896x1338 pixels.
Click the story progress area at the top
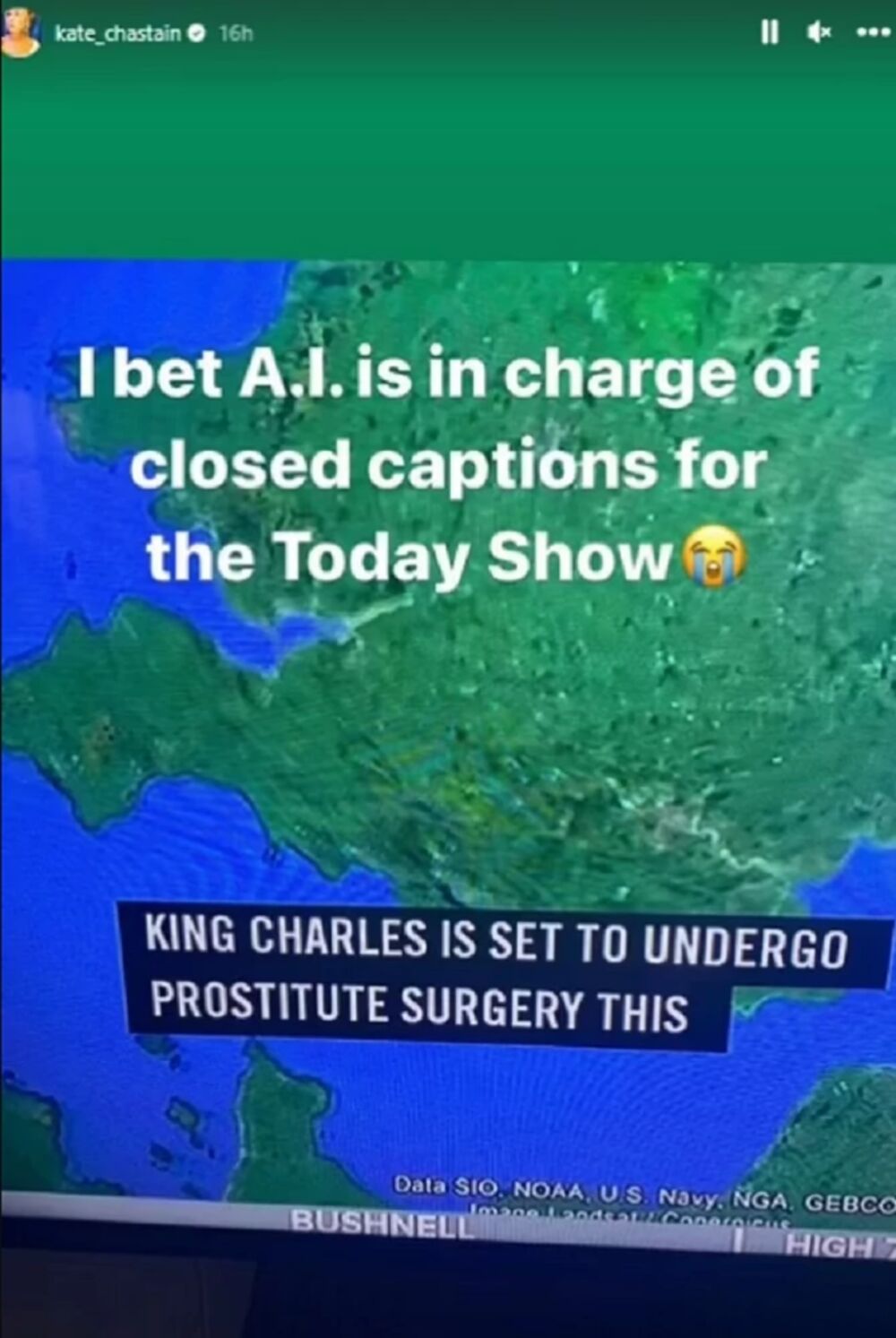click(x=448, y=4)
